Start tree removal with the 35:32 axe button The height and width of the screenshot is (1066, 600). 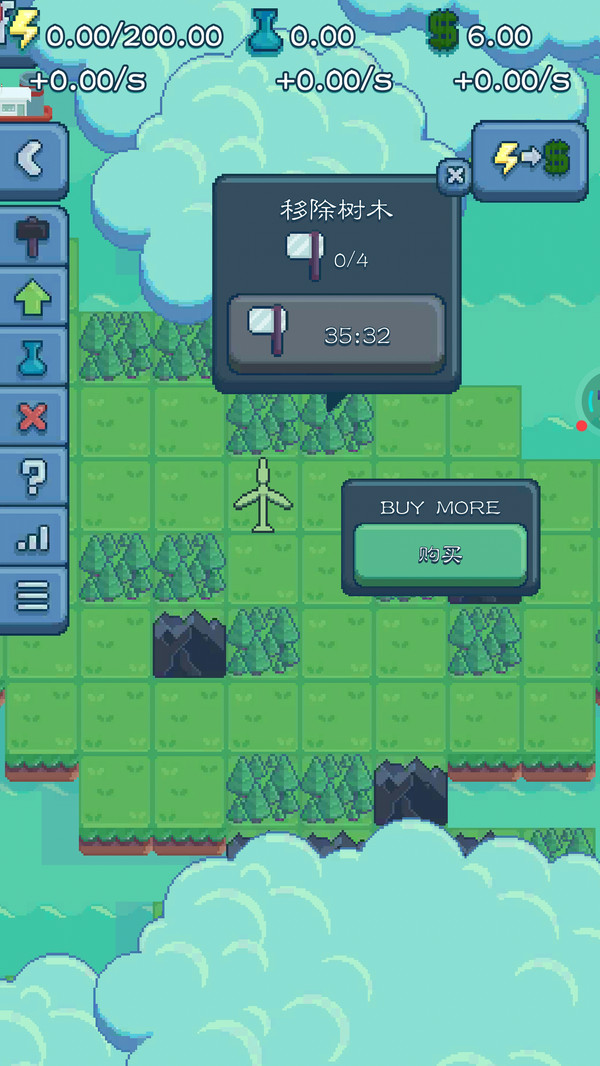[336, 335]
